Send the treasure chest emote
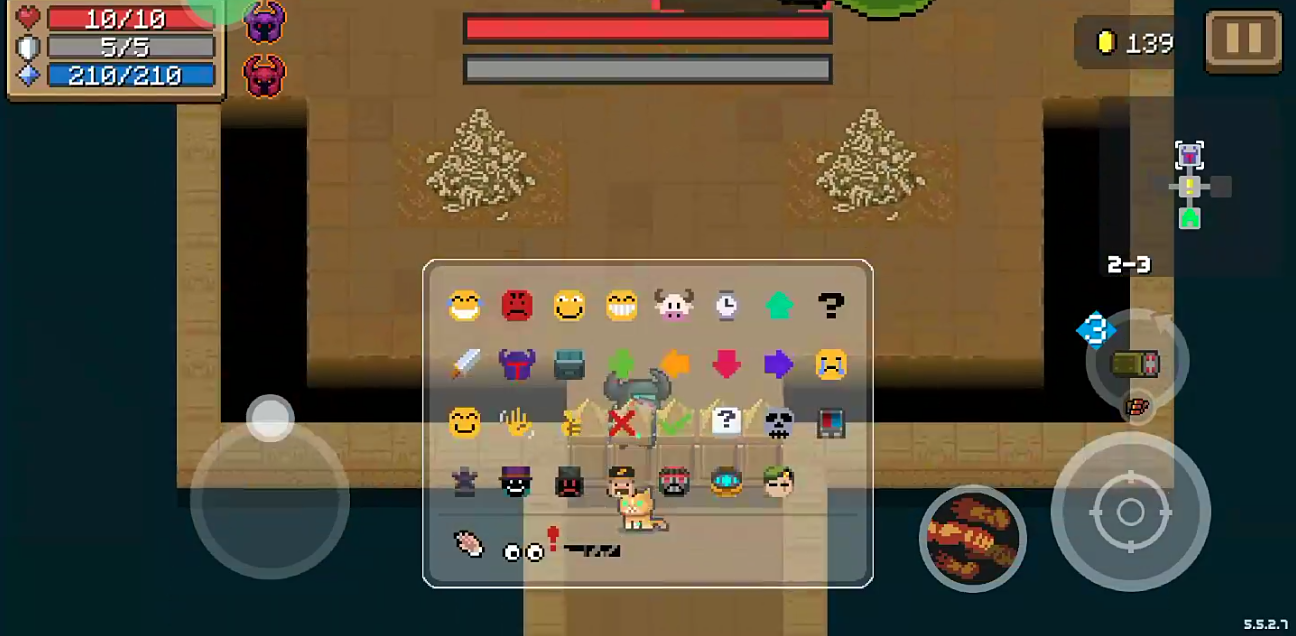 click(x=569, y=364)
